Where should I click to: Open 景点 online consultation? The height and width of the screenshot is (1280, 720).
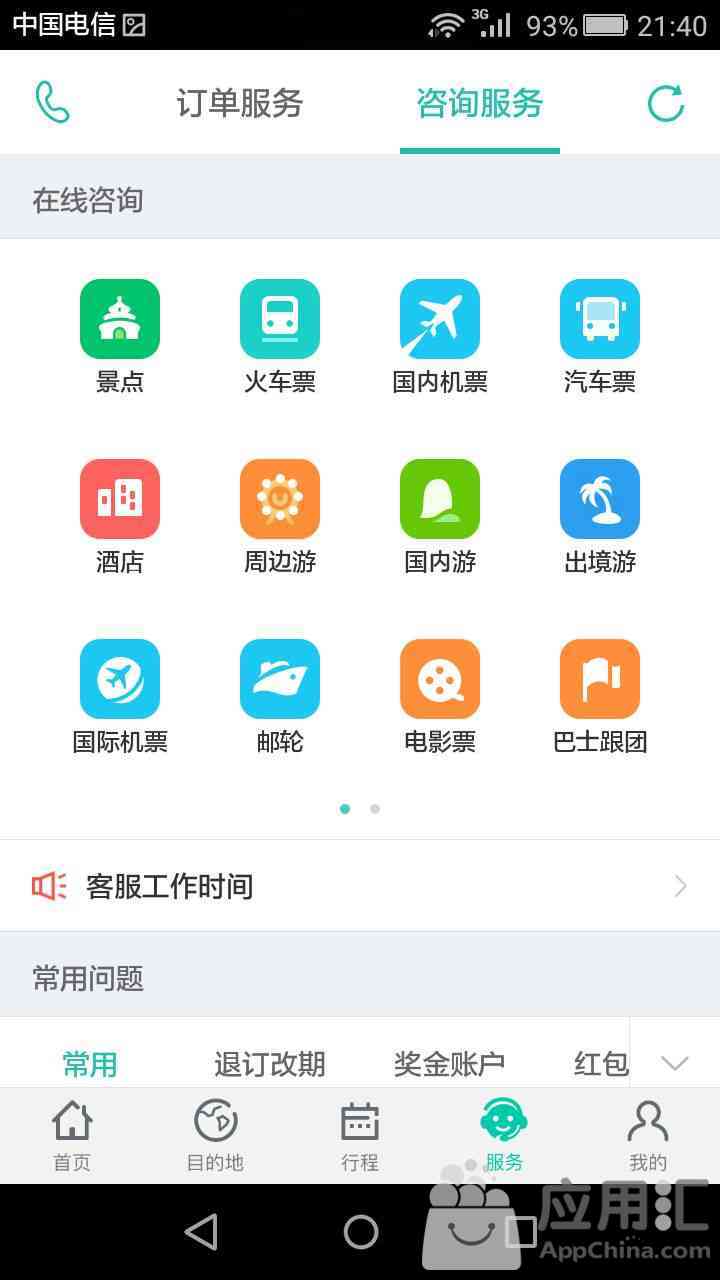pos(120,320)
